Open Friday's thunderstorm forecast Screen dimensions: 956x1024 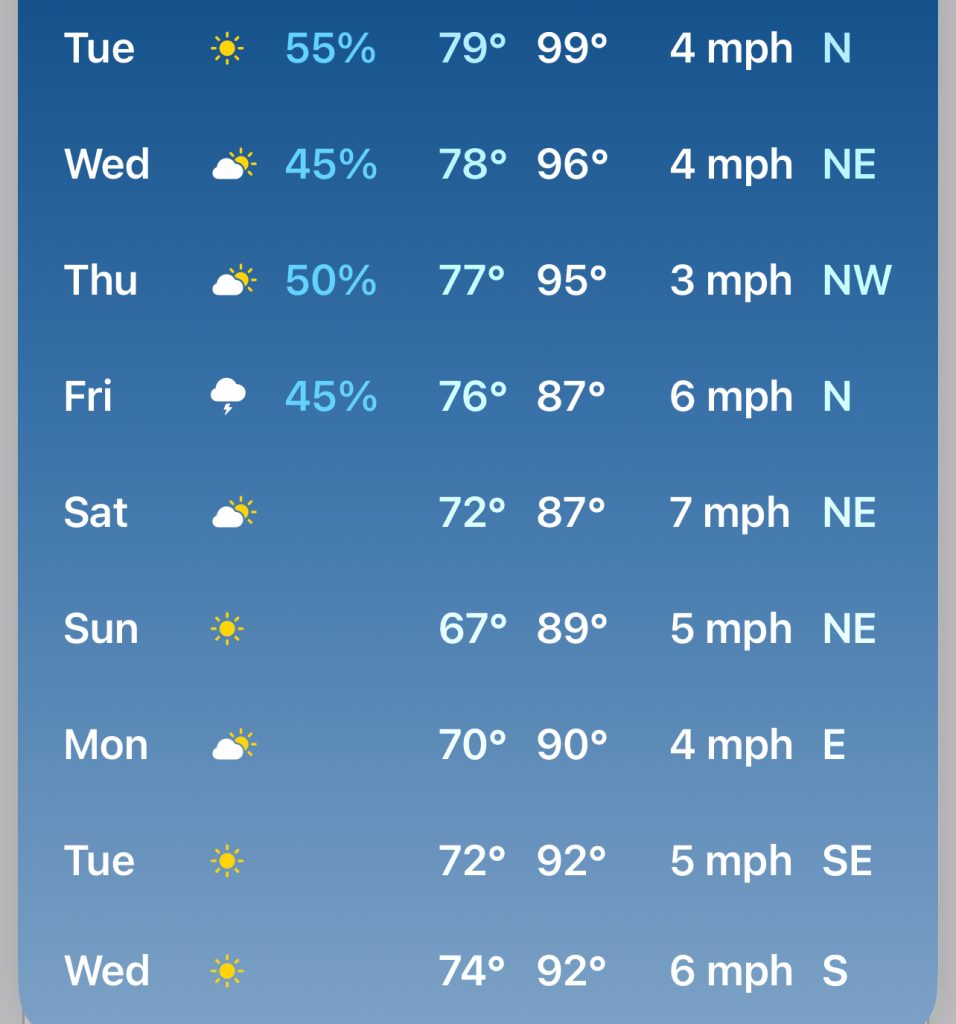[x=477, y=396]
